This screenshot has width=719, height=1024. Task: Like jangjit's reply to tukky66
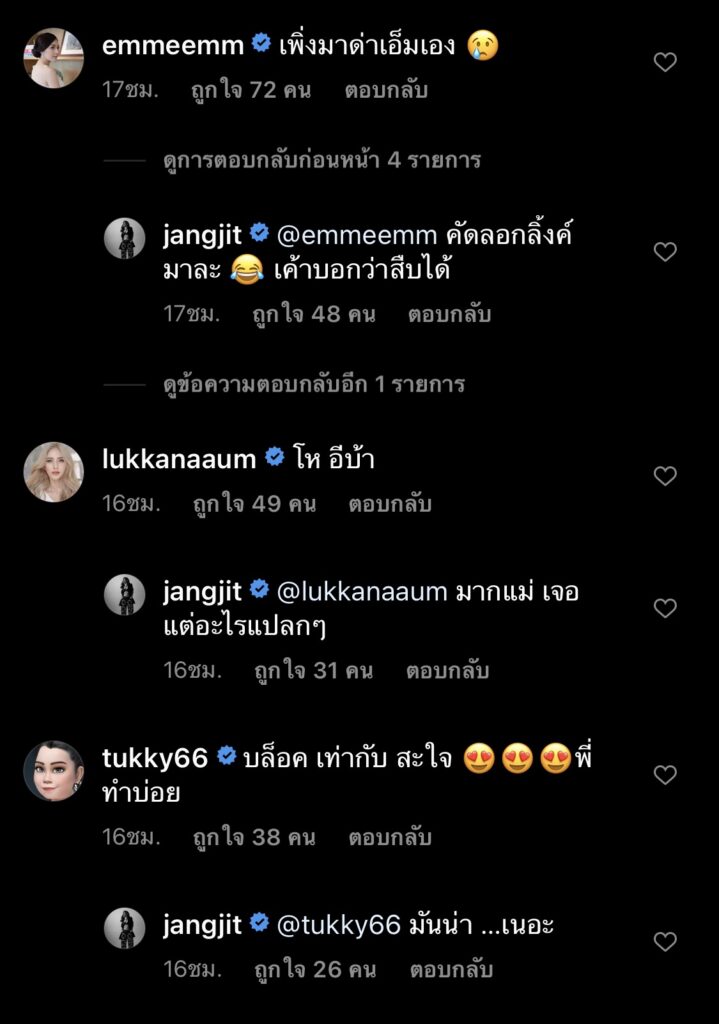[665, 941]
